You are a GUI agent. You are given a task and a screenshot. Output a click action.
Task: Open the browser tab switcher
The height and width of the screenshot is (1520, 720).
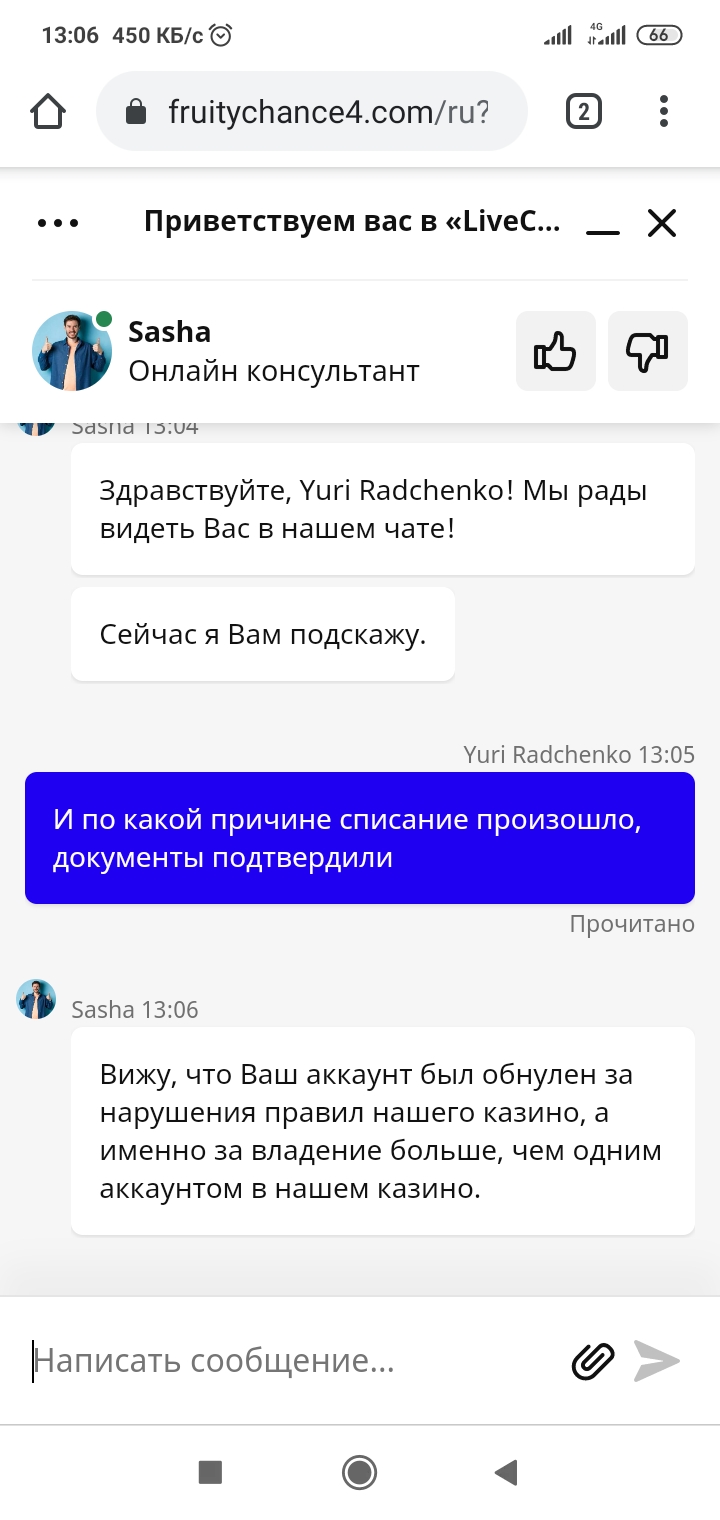(x=584, y=111)
